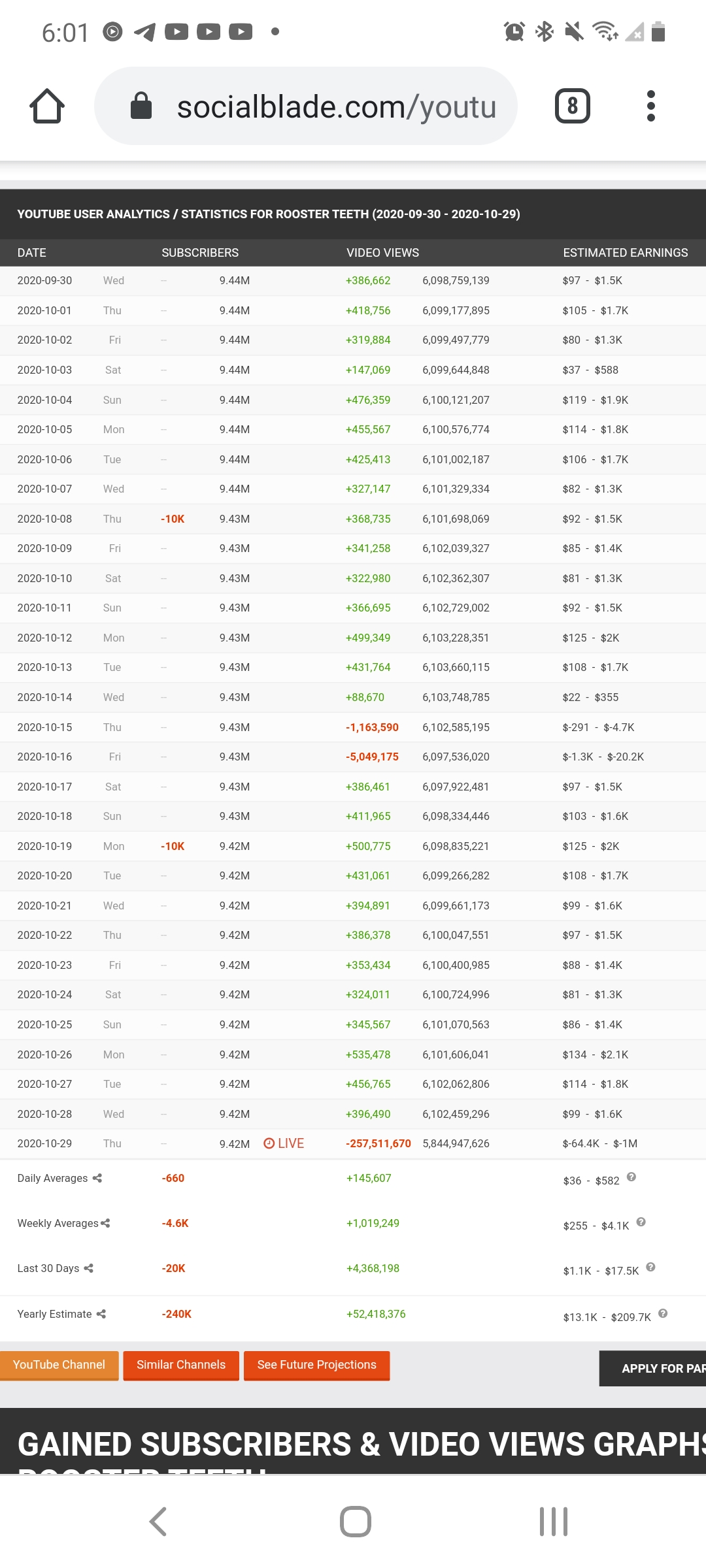Open recent apps from navigation bar
The height and width of the screenshot is (1568, 706).
pos(554,1522)
